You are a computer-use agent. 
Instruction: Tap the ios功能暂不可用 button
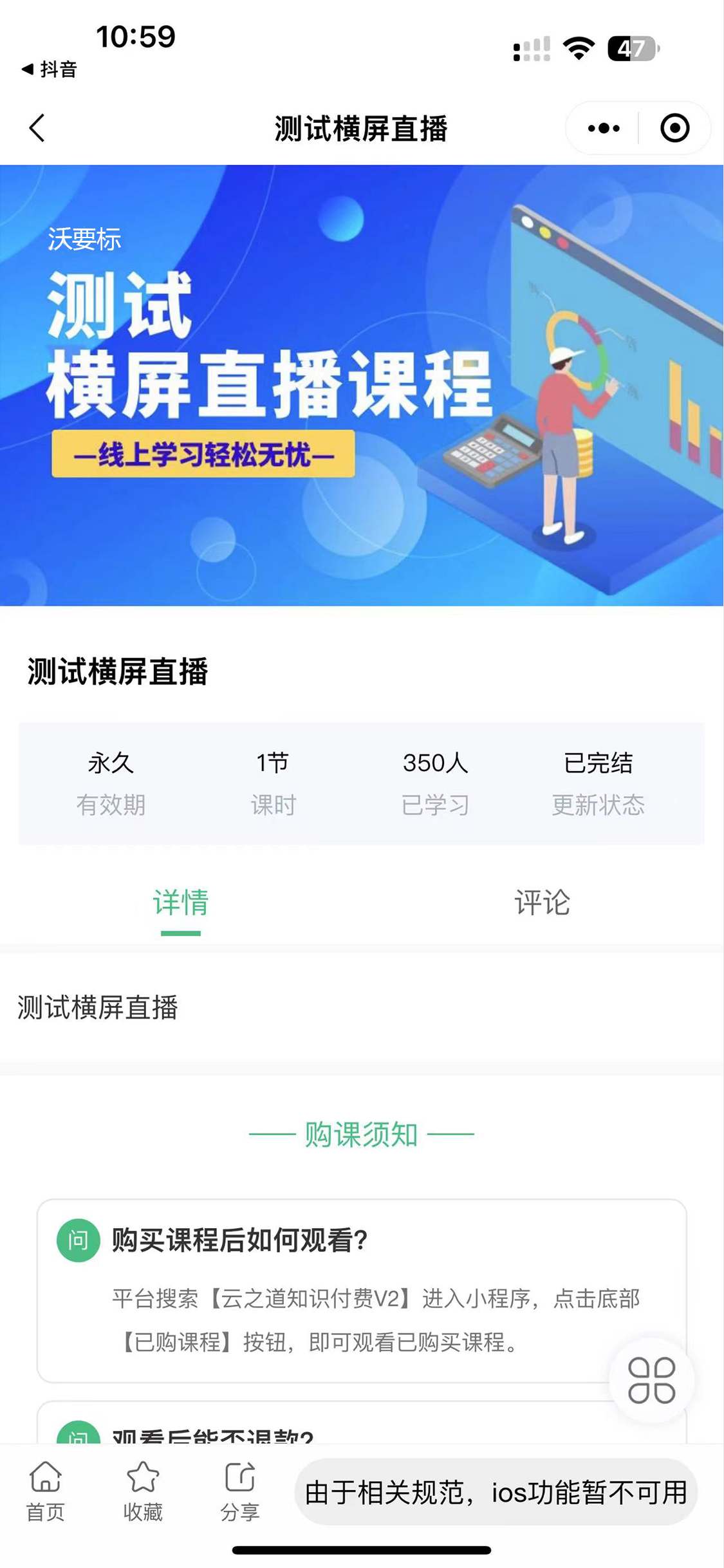point(496,1492)
